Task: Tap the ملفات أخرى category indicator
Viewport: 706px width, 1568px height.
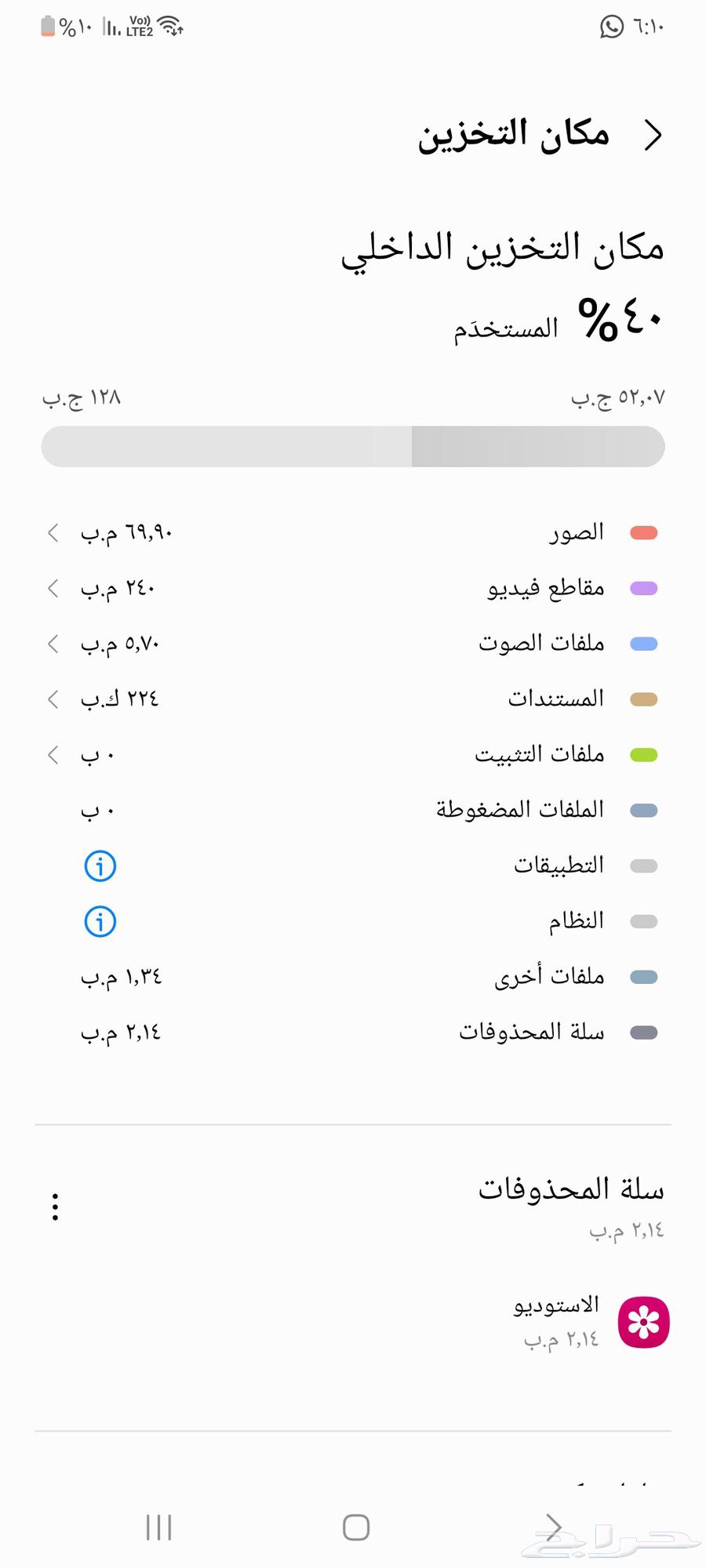Action: point(643,977)
